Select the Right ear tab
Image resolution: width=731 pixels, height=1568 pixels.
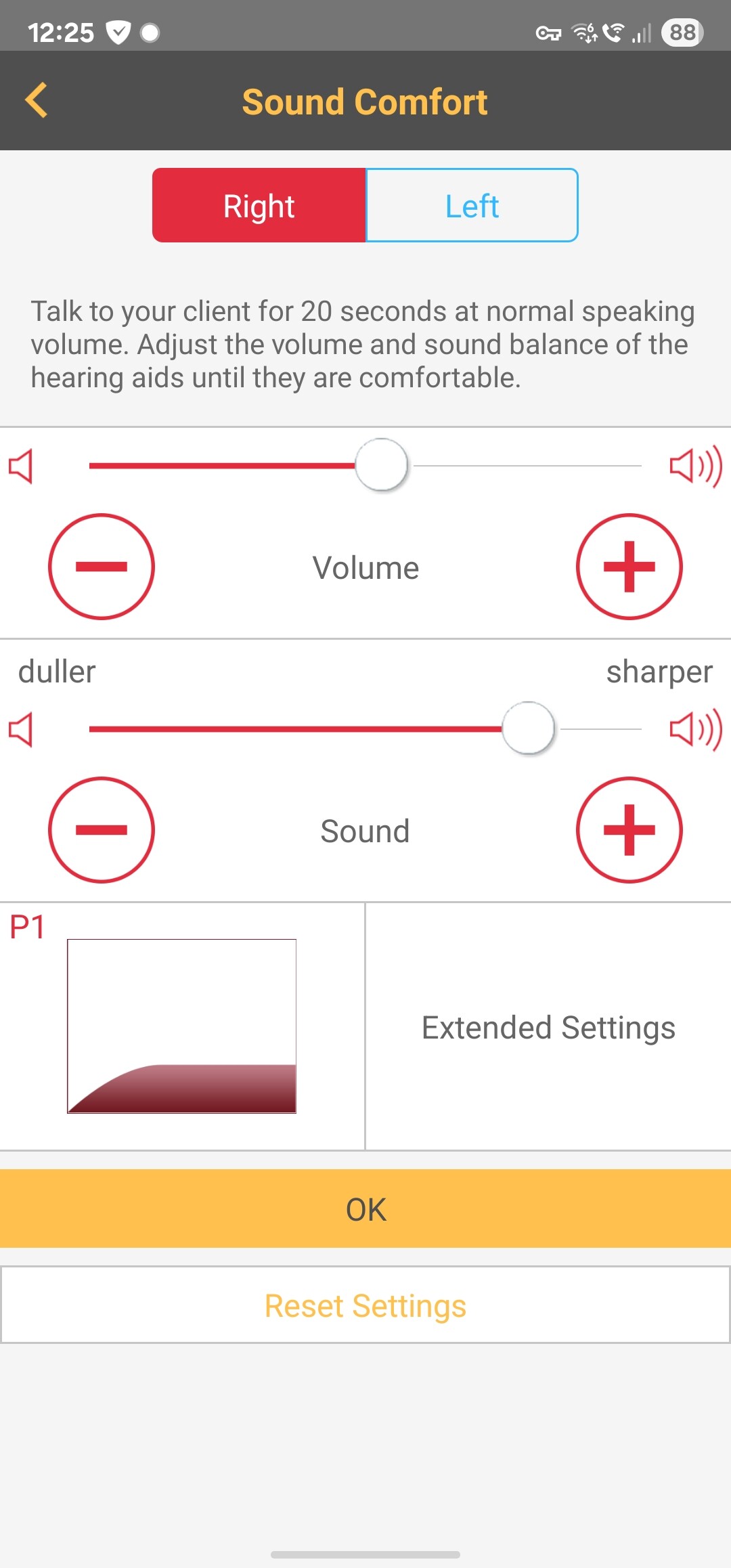pos(259,205)
